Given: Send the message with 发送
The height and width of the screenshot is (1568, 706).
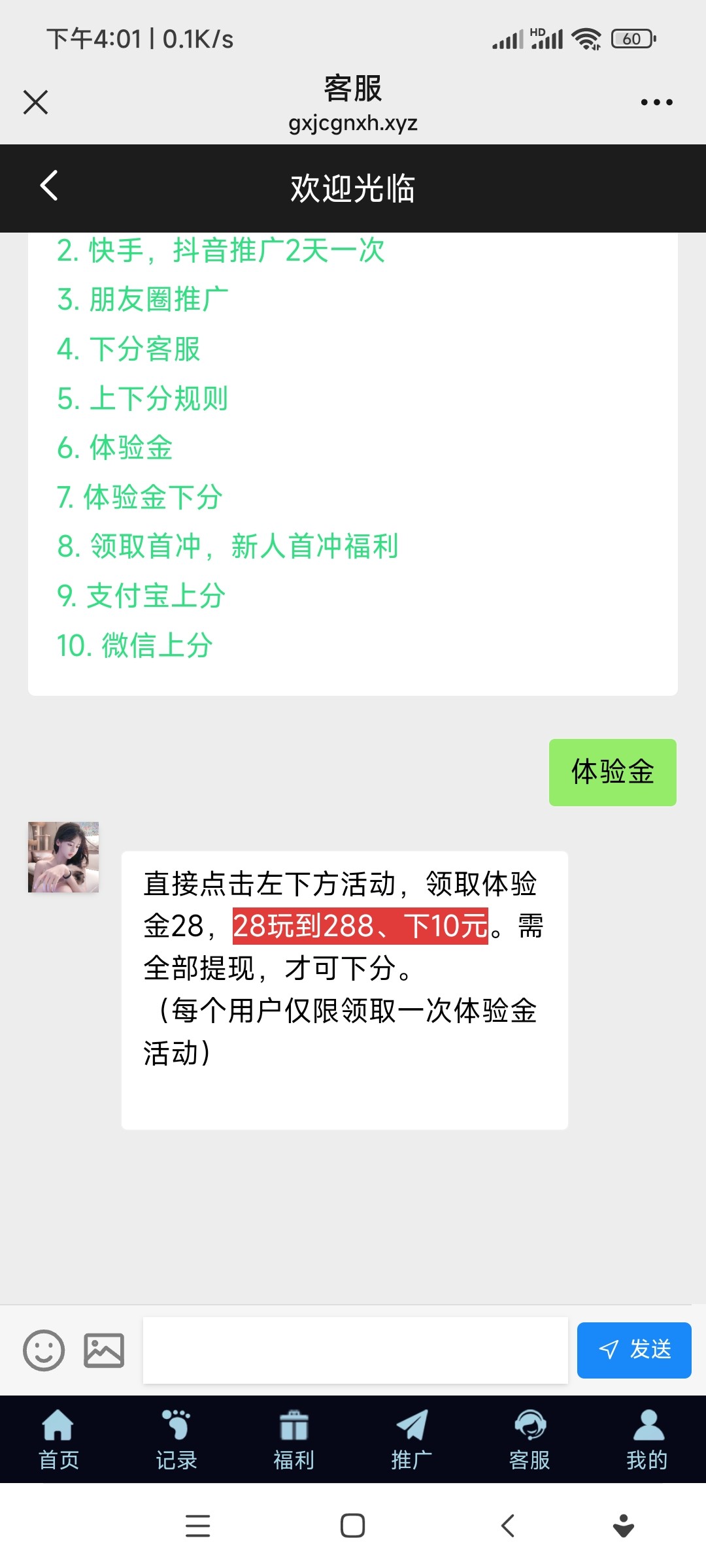Looking at the screenshot, I should (633, 1350).
